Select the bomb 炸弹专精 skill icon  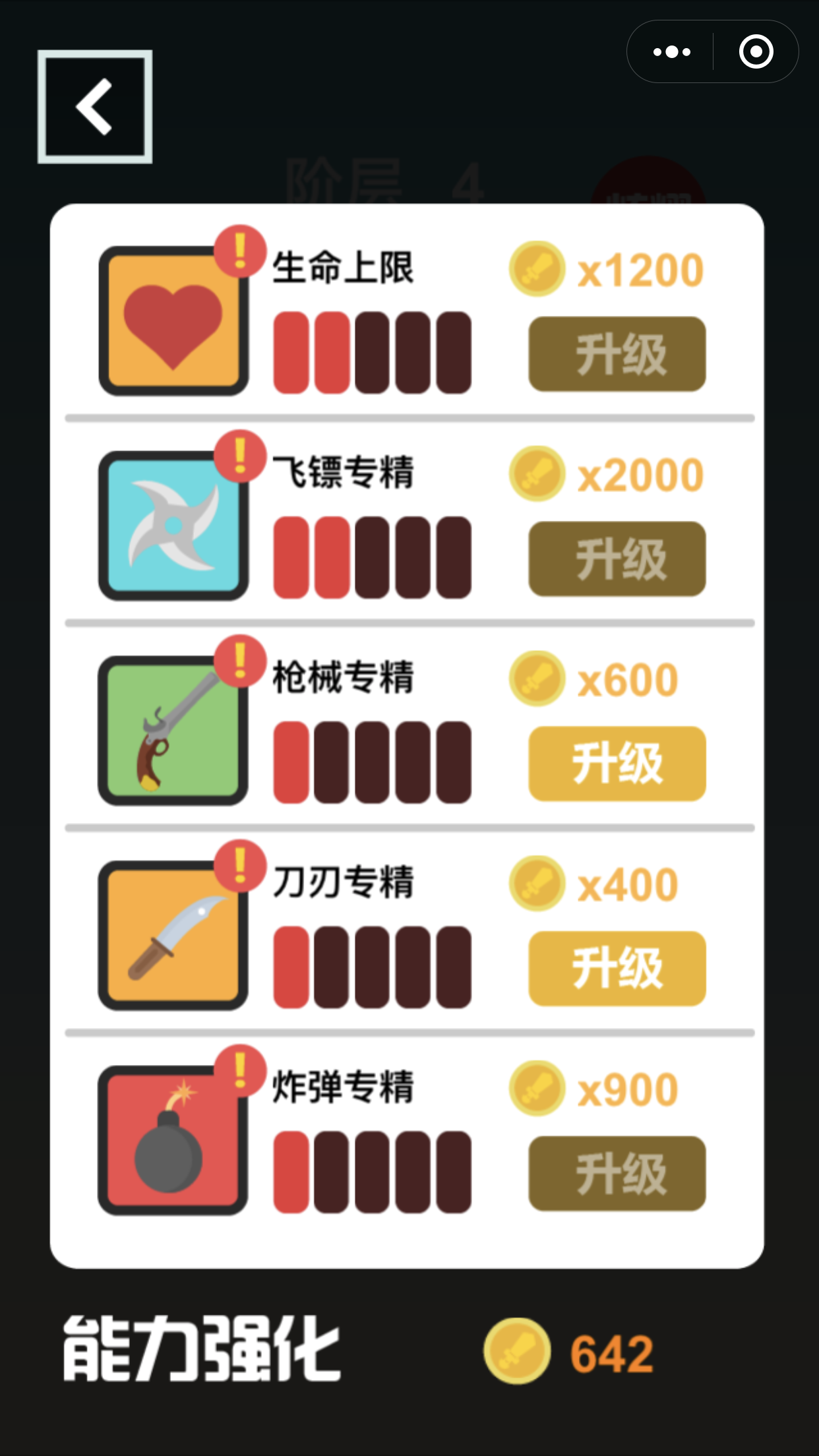[173, 1140]
